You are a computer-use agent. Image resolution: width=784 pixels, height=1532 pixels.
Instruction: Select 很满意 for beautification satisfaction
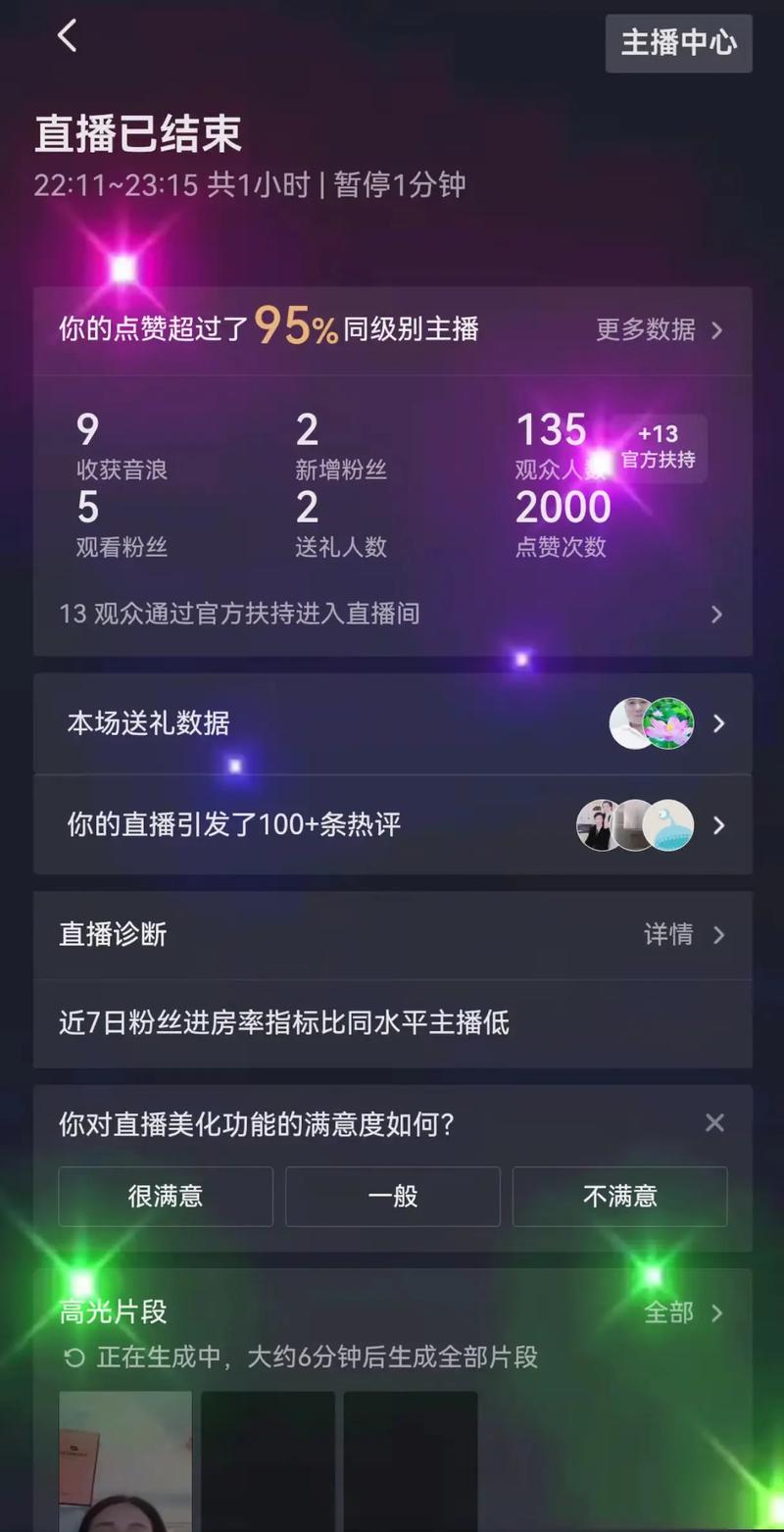(165, 1196)
